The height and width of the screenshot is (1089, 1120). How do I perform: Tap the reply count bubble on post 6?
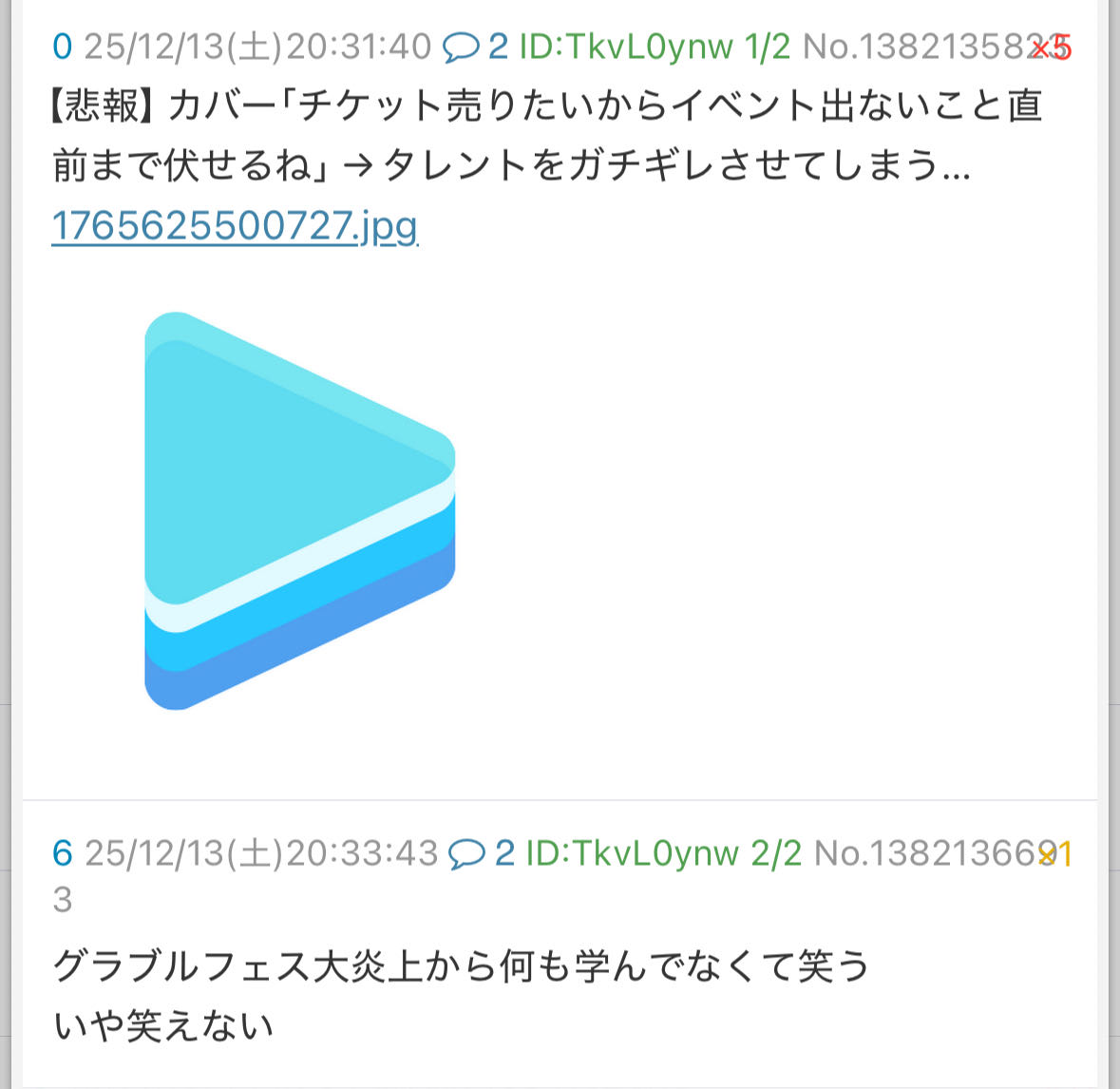pyautogui.click(x=482, y=854)
